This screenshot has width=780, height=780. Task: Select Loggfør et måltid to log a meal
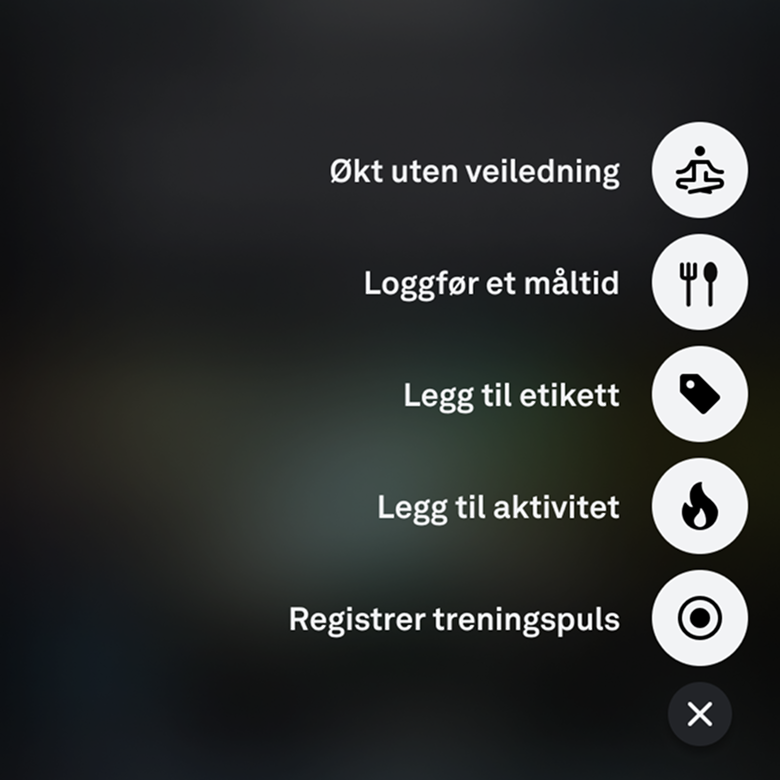(x=699, y=282)
